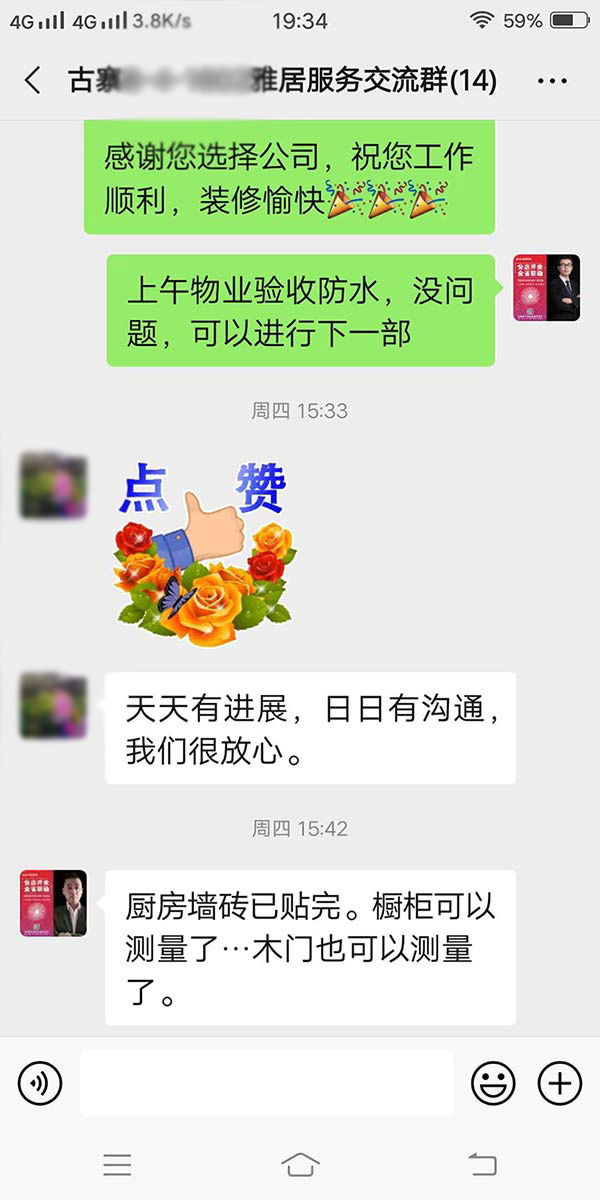Image resolution: width=600 pixels, height=1200 pixels.
Task: Open sender avatar beside 厨房墙砖已贴完 message
Action: pyautogui.click(x=54, y=903)
